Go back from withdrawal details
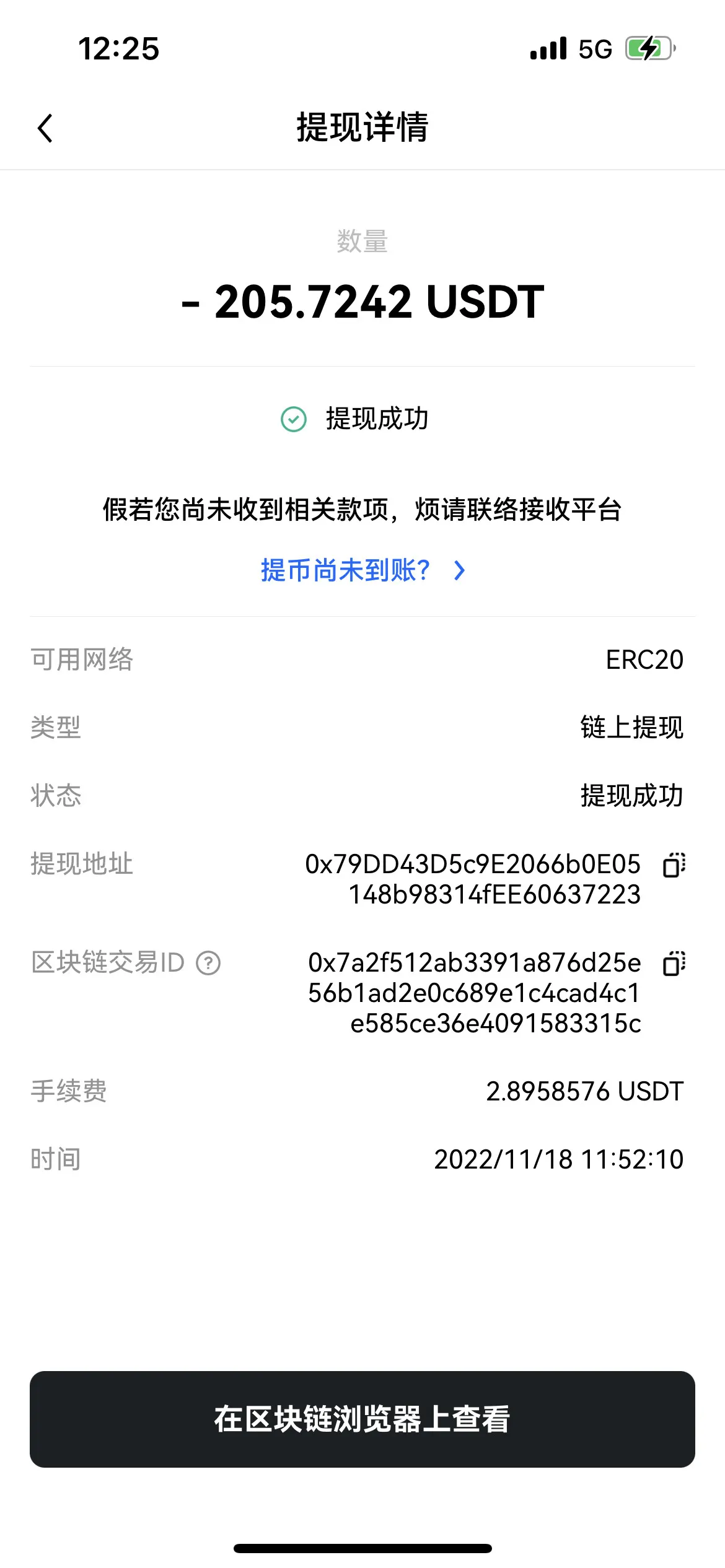This screenshot has height=1568, width=725. click(x=45, y=128)
